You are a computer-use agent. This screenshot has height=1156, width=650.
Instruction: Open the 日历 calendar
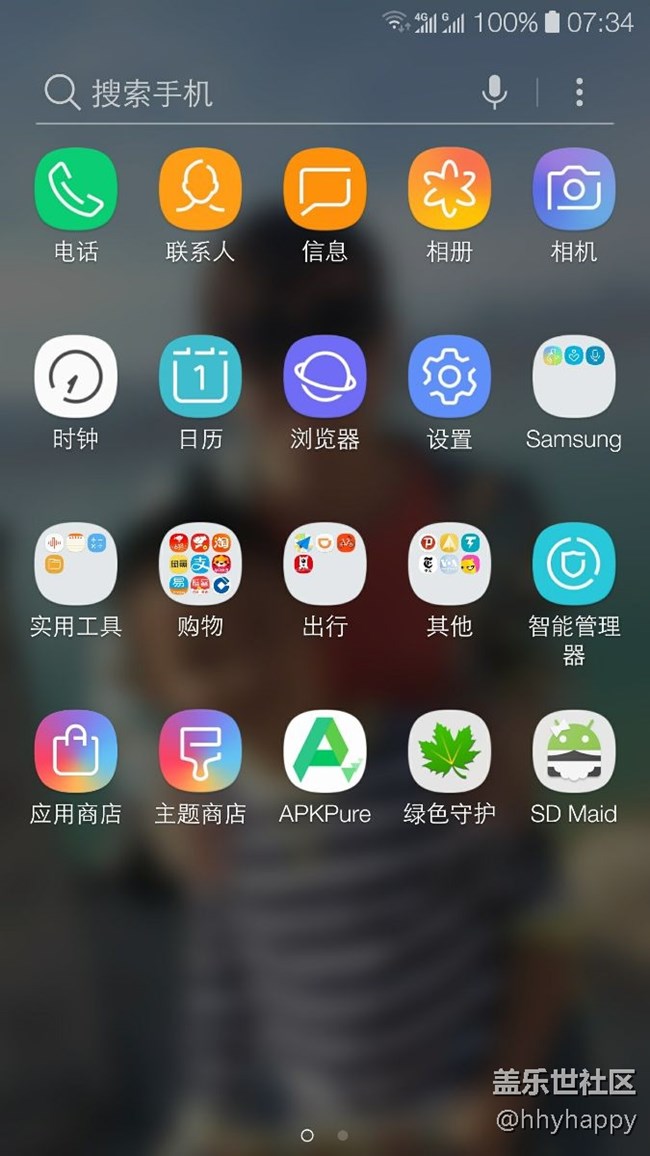point(200,376)
